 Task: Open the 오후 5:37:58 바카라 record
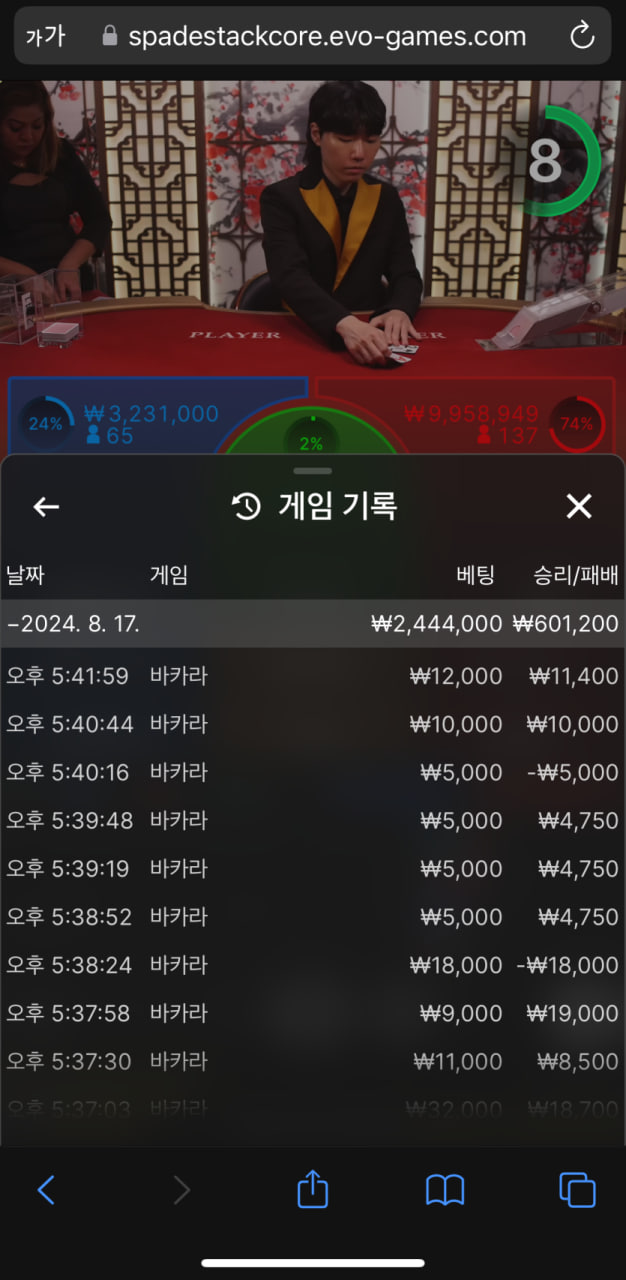click(312, 1013)
